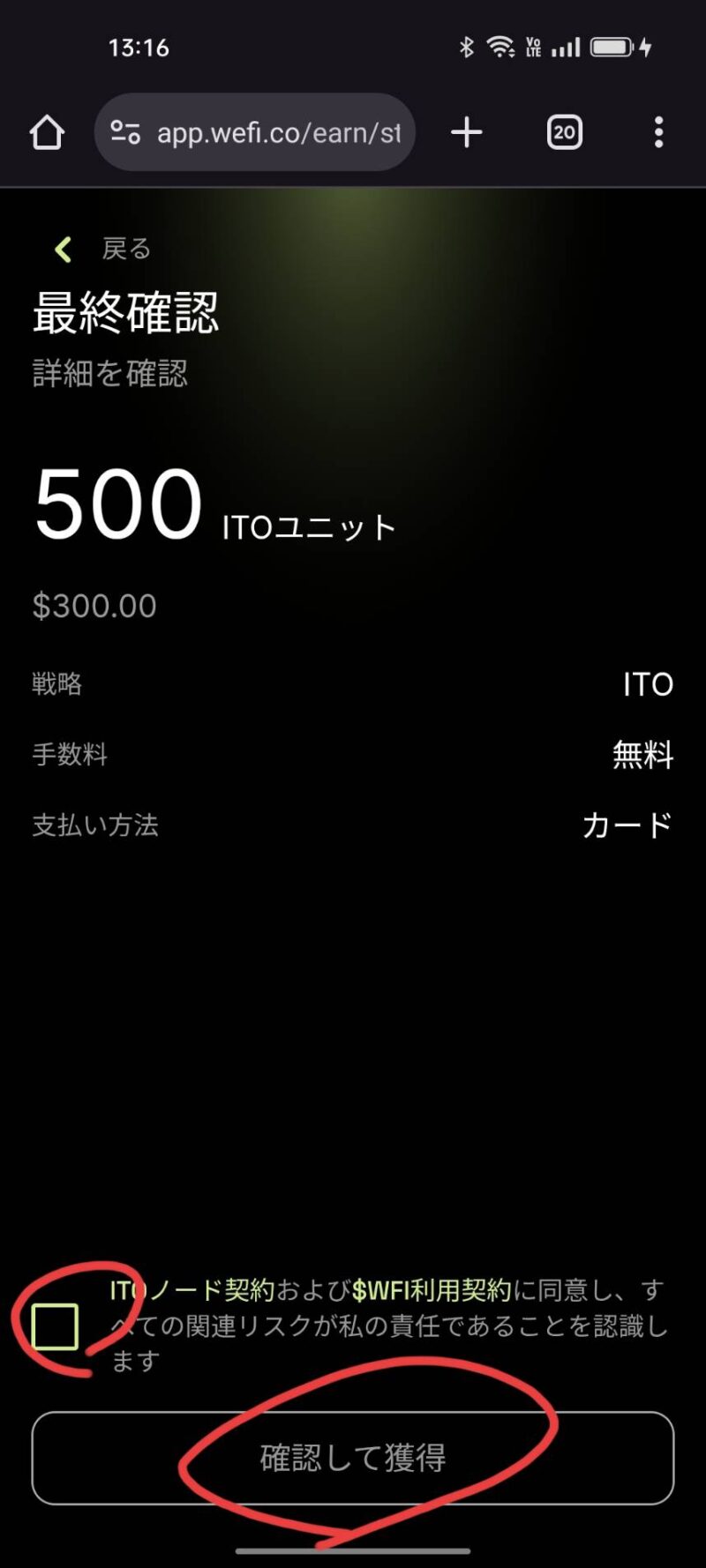View site information icon in address bar
The height and width of the screenshot is (1568, 706).
click(125, 133)
